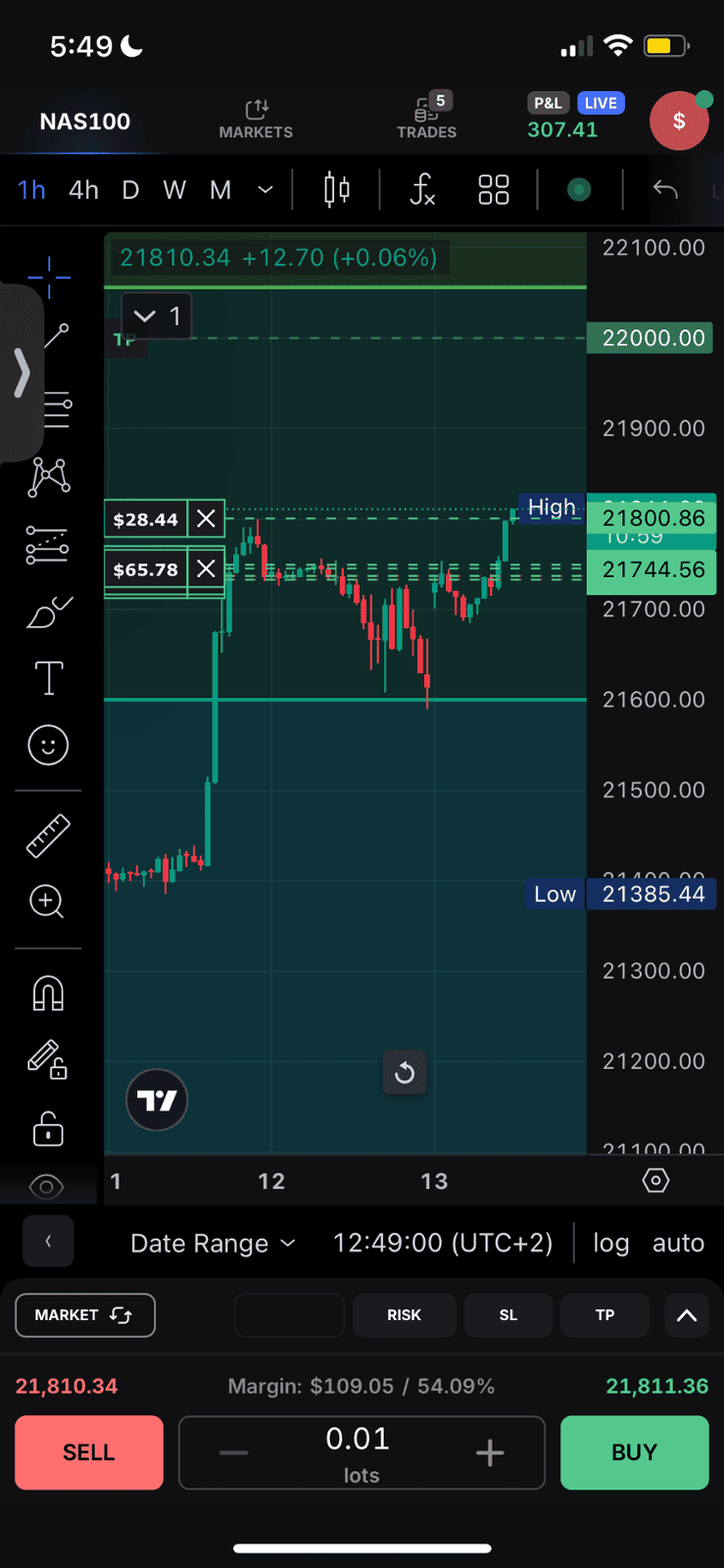Viewport: 724px width, 1568px height.
Task: Select the daily D timeframe
Action: pos(130,190)
